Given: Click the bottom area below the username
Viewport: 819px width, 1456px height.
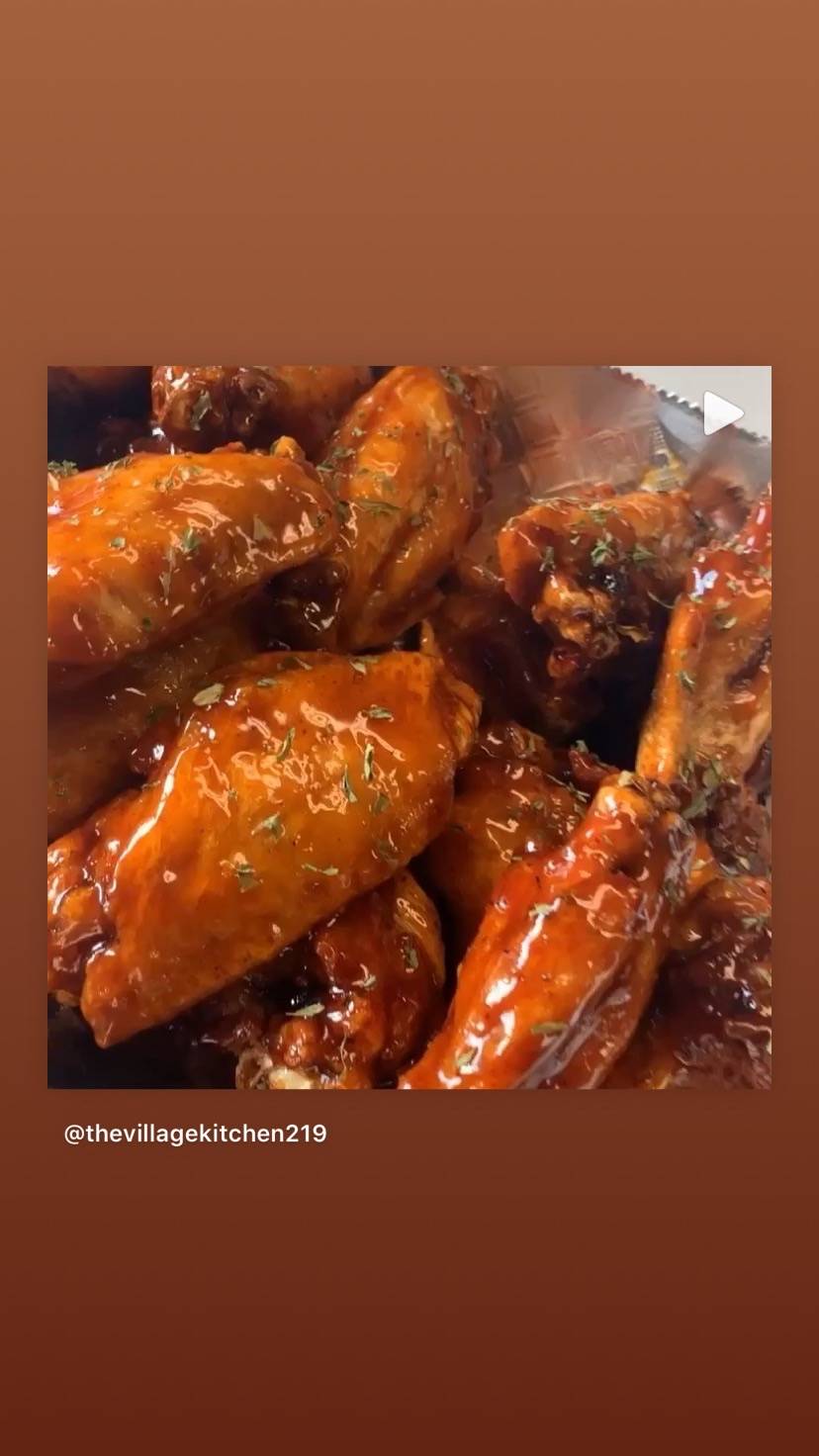Looking at the screenshot, I should (x=409, y=1286).
